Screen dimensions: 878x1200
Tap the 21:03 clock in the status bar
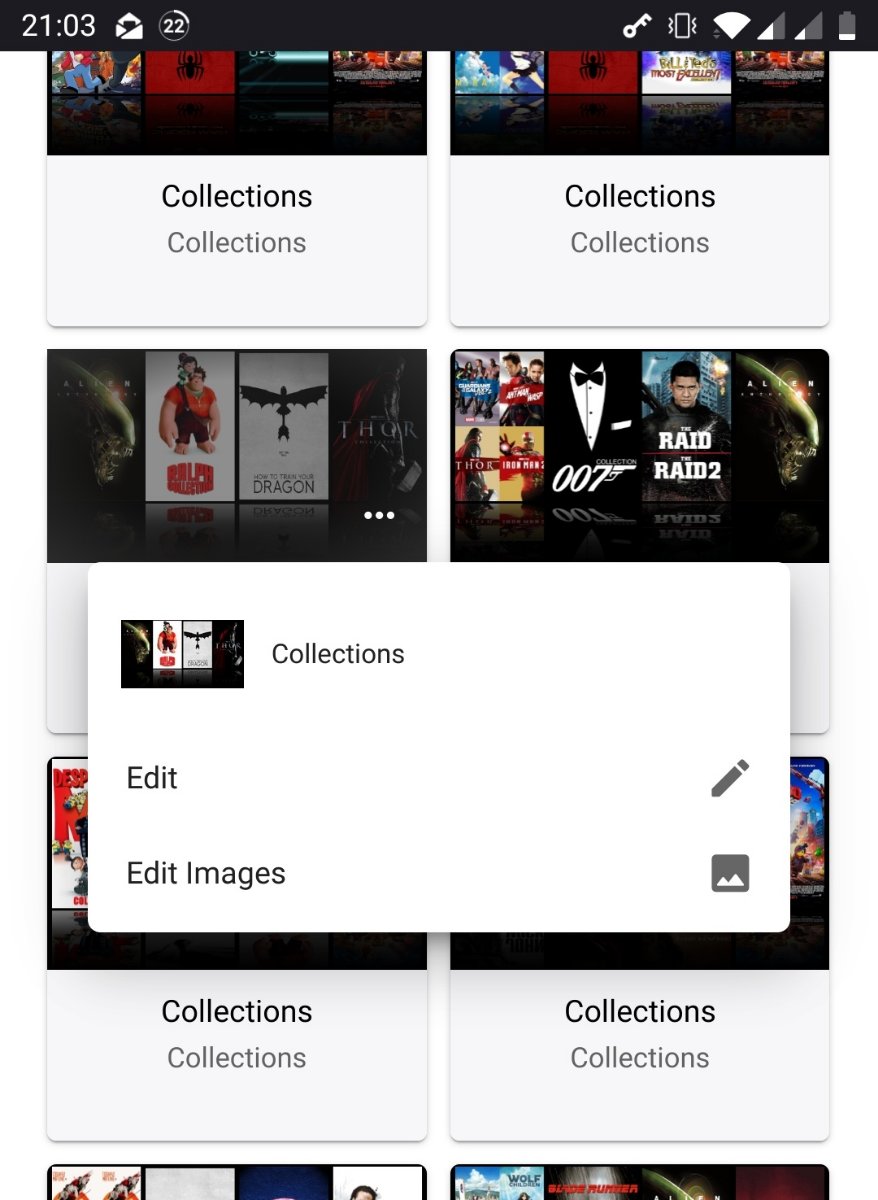tap(58, 25)
